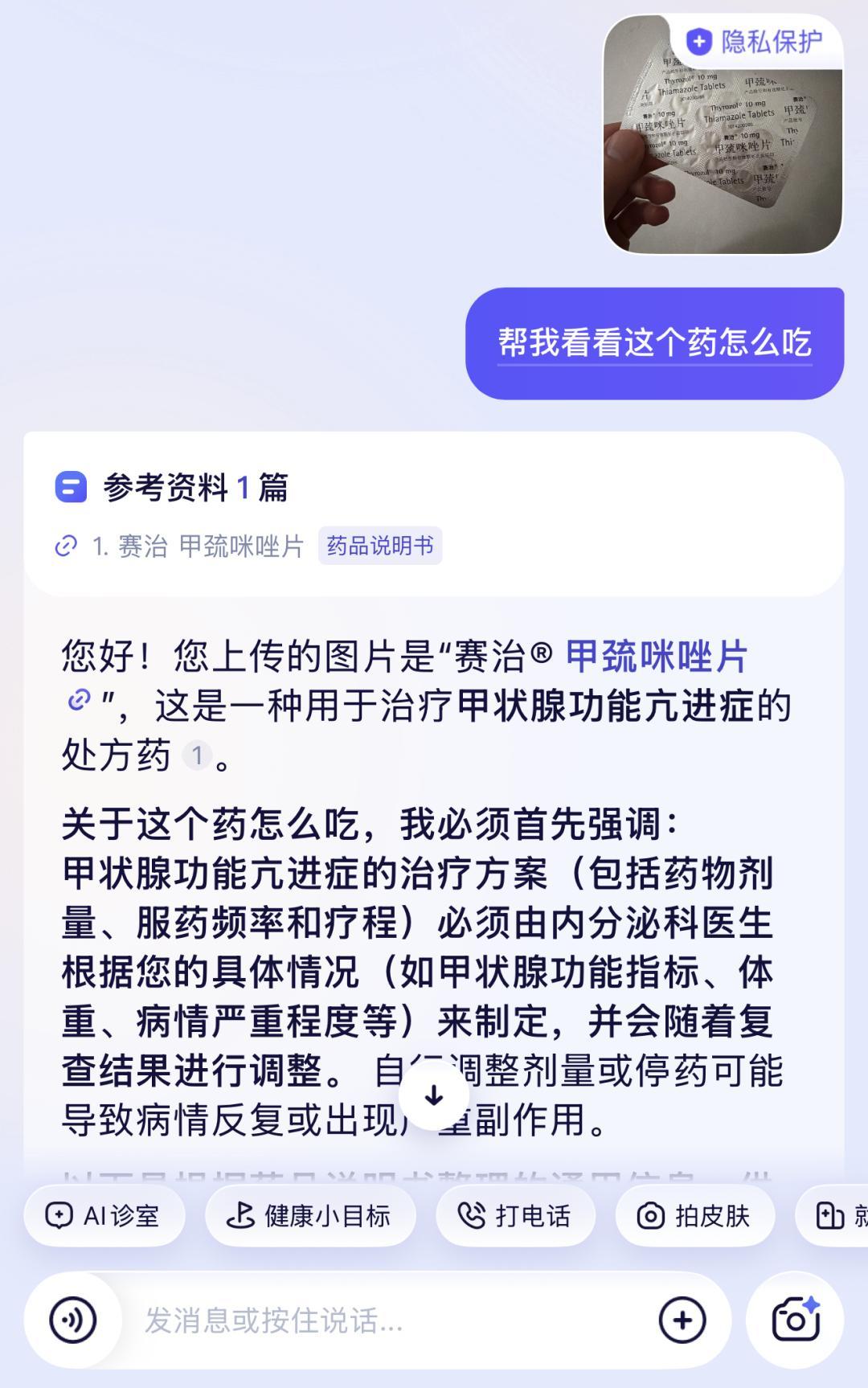Choose the 拍皮肤 chip
The width and height of the screenshot is (868, 1388).
click(695, 1215)
